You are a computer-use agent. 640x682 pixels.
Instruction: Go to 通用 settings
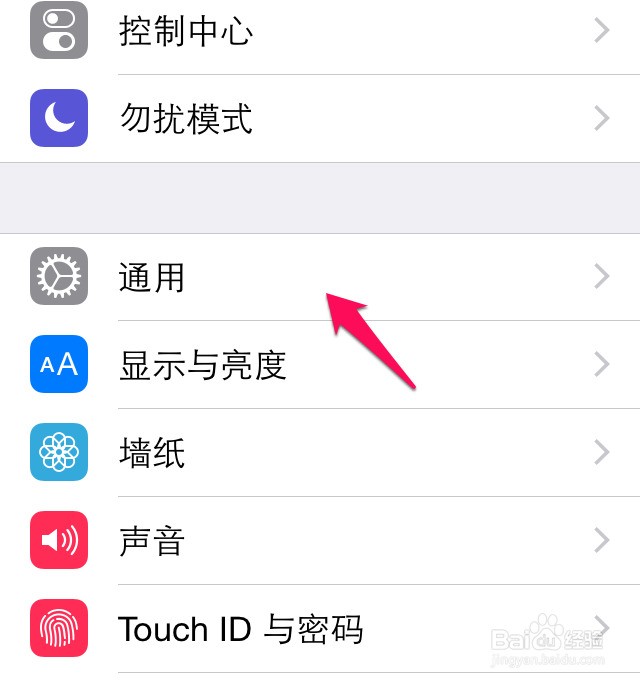point(152,277)
